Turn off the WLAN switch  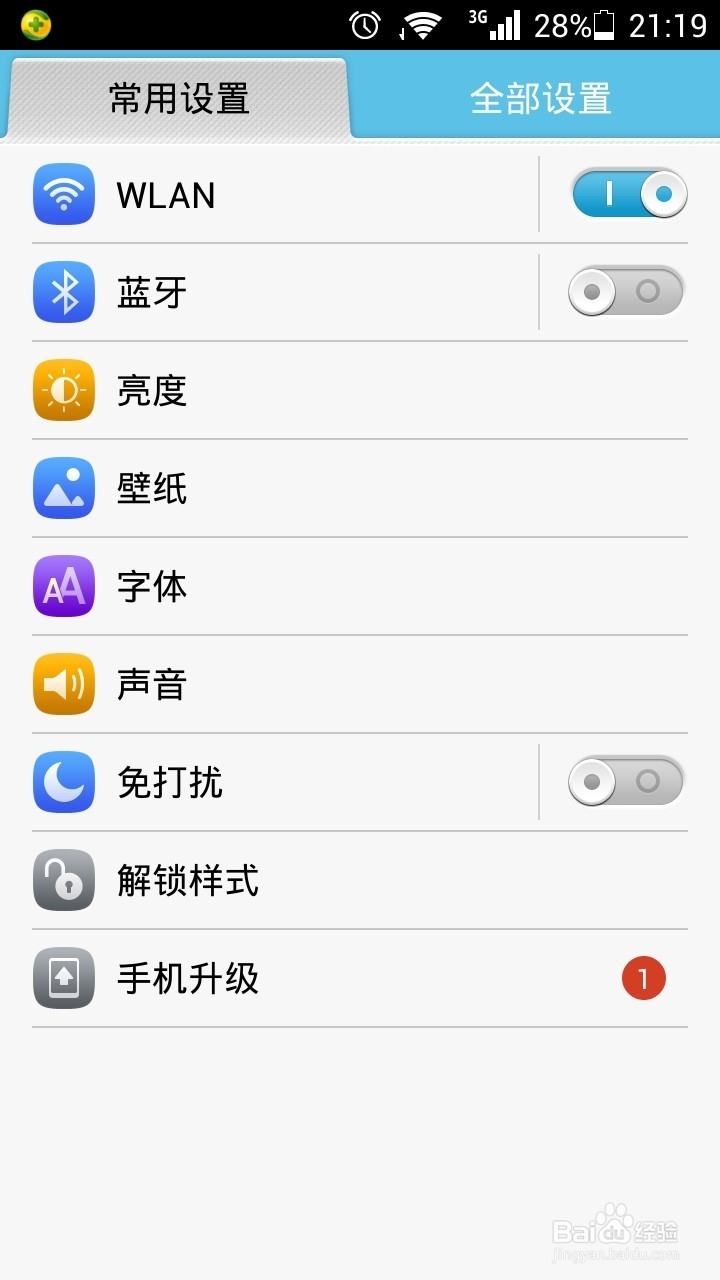pos(629,194)
